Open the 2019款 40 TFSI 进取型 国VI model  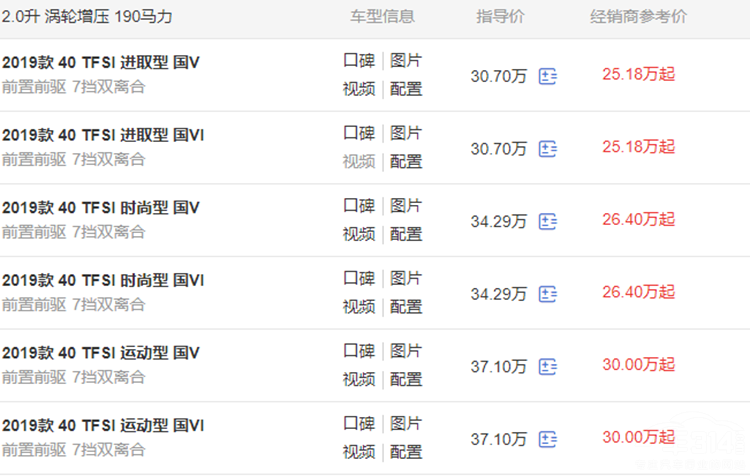(x=104, y=135)
